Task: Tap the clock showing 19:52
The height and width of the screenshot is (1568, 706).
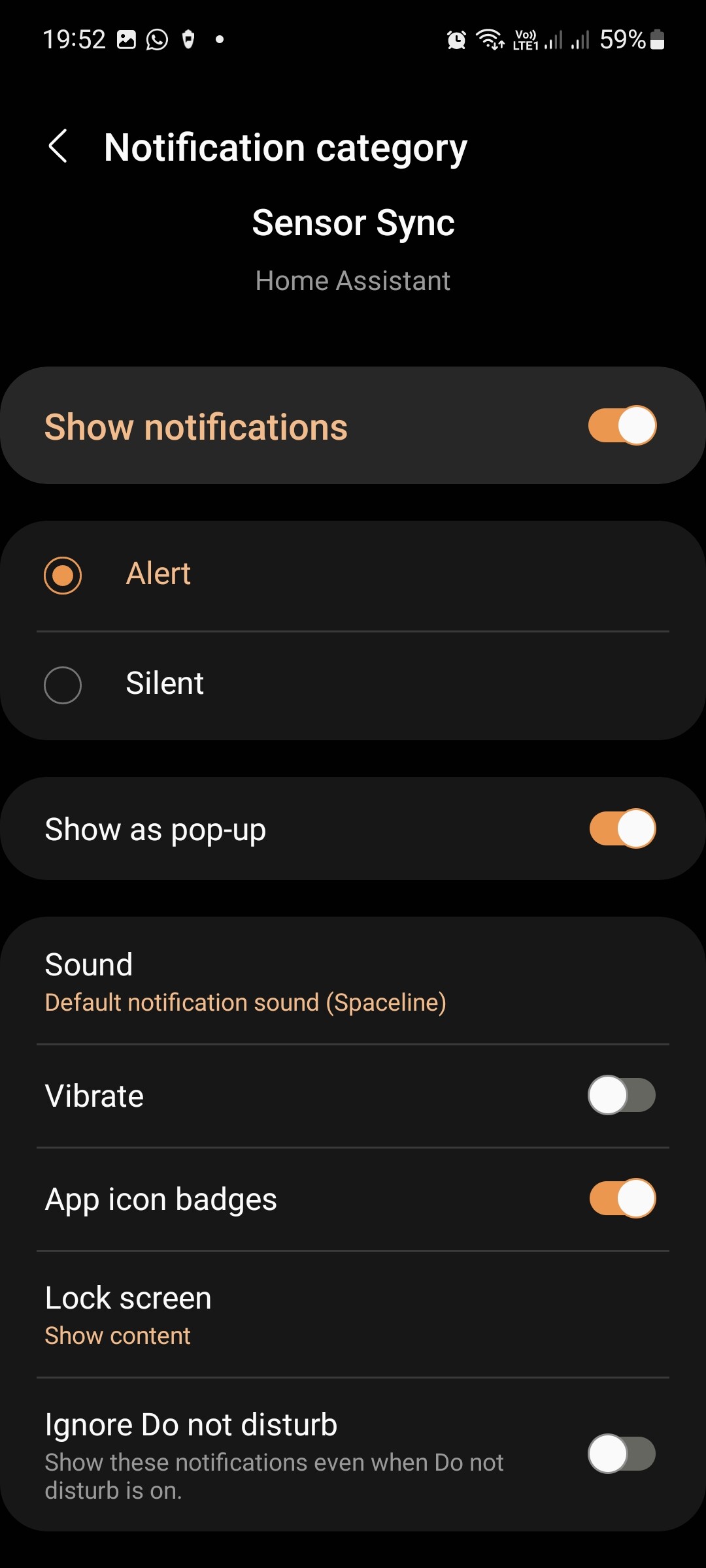Action: (75, 39)
